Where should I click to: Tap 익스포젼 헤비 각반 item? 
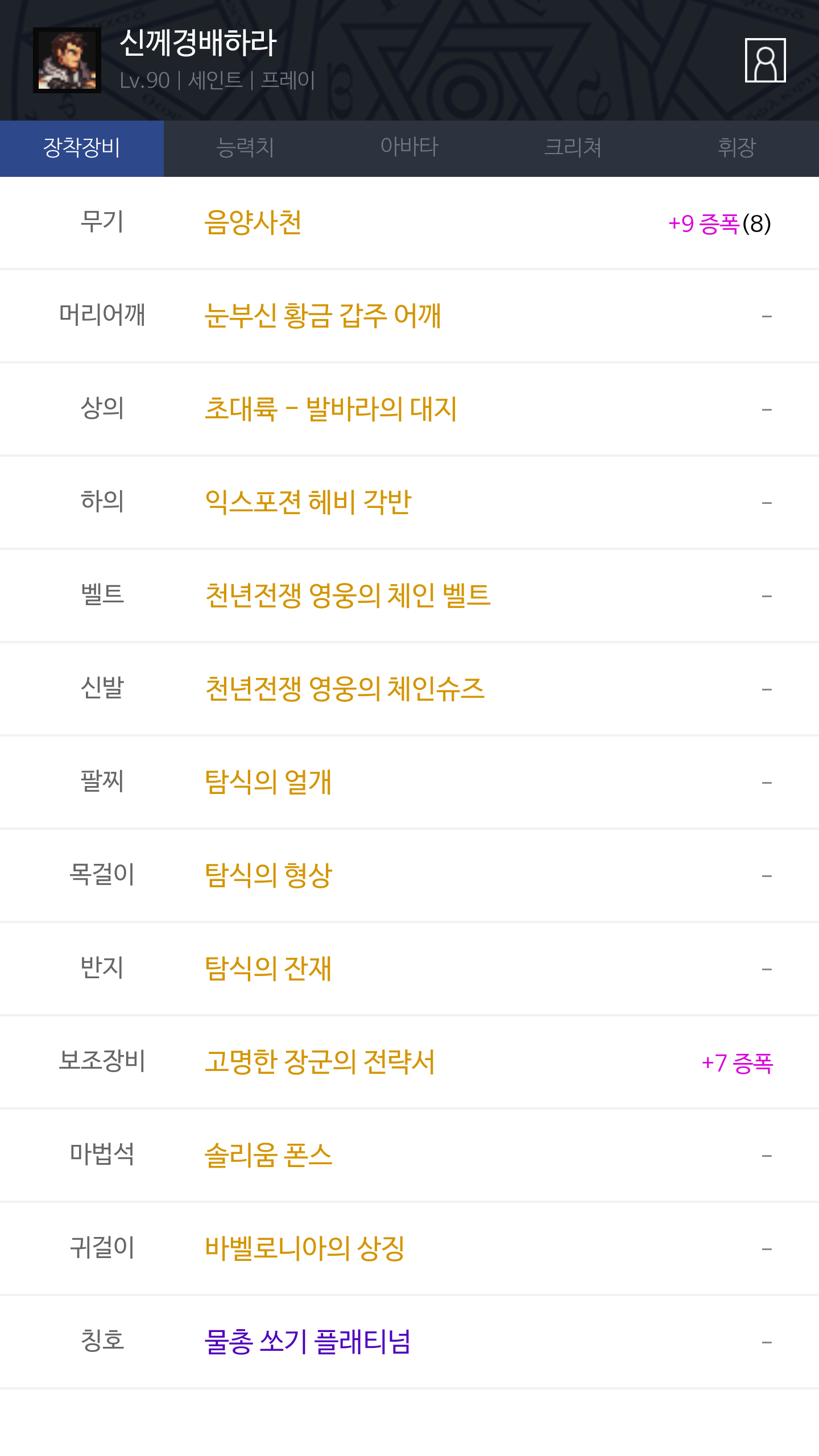308,502
